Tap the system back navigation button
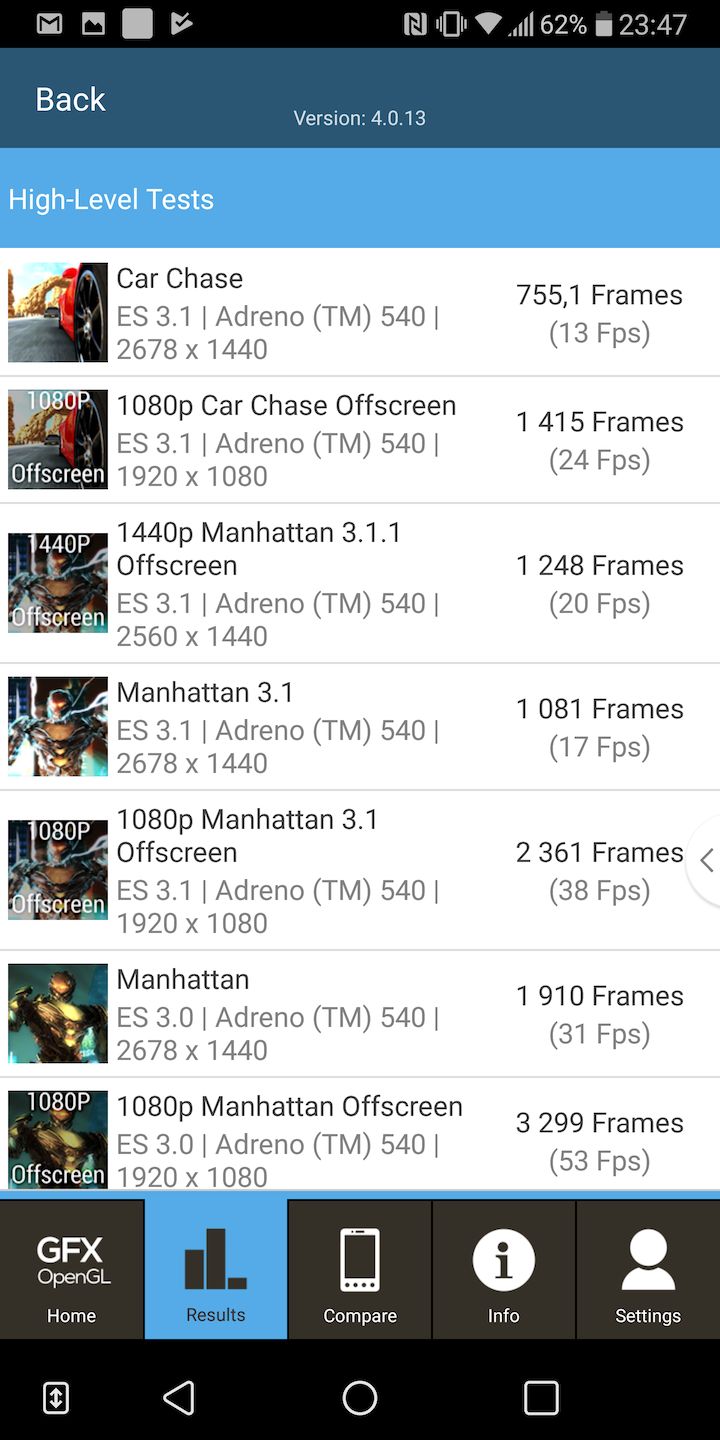This screenshot has height=1440, width=720. [x=179, y=1397]
